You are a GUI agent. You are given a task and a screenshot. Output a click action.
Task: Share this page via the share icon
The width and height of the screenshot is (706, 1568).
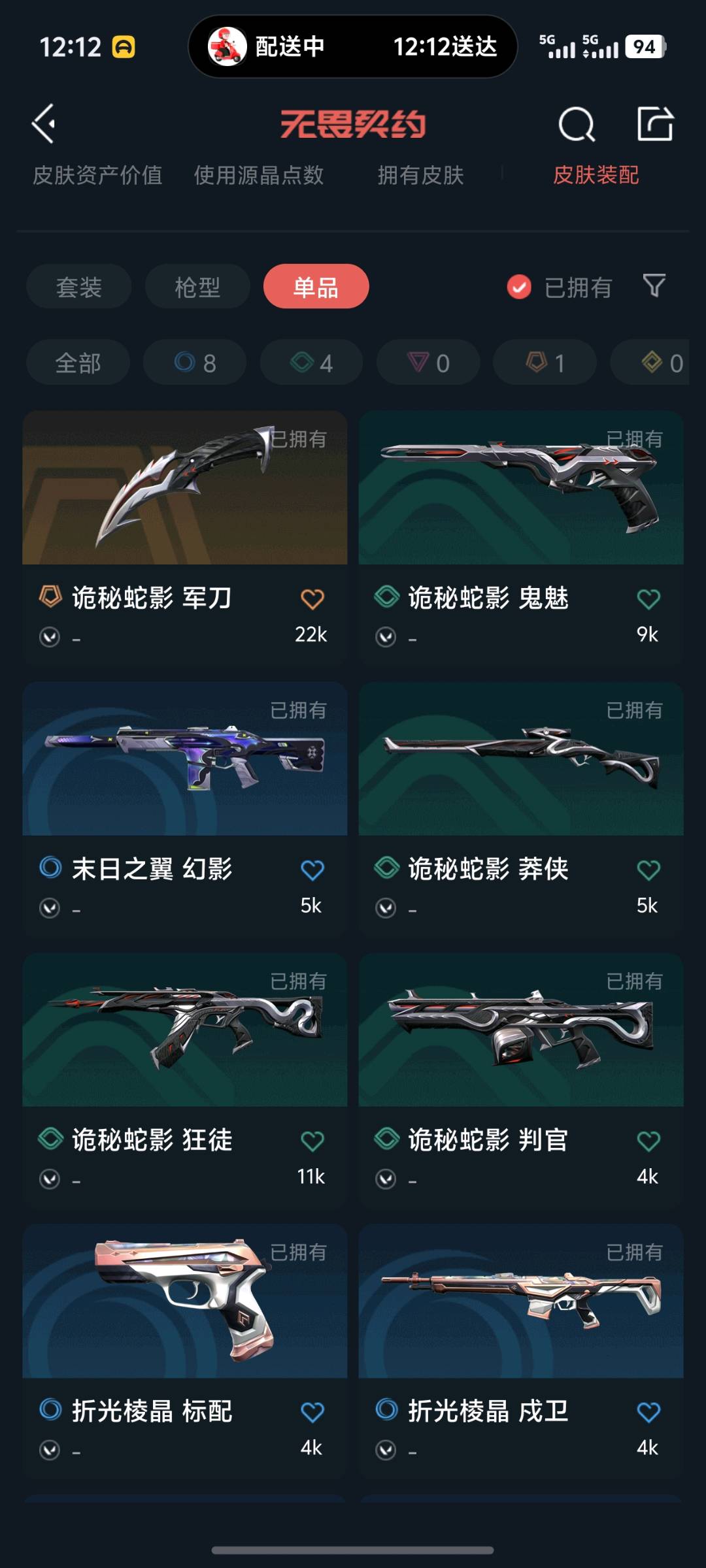[655, 123]
